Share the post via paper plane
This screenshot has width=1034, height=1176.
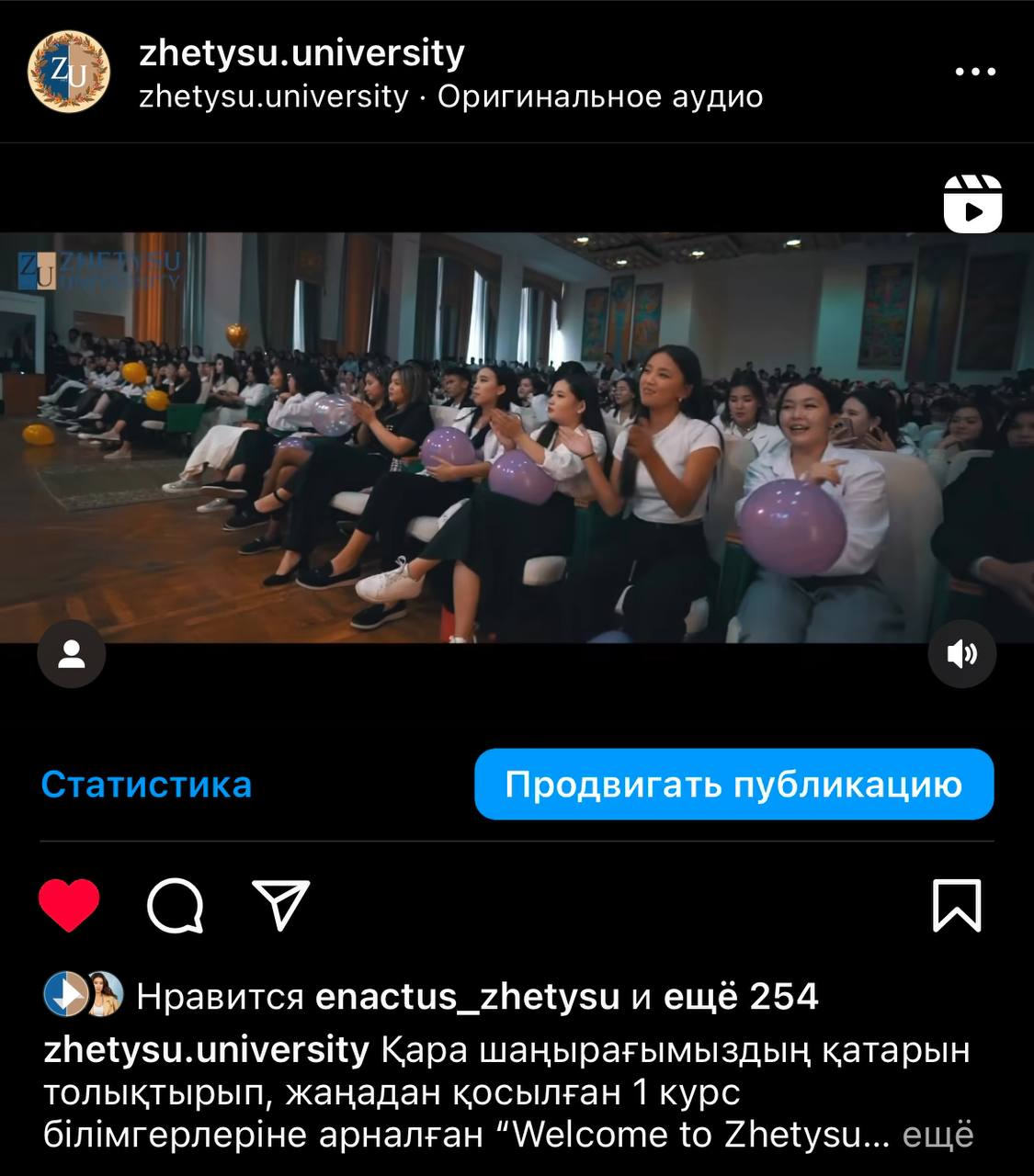[280, 906]
